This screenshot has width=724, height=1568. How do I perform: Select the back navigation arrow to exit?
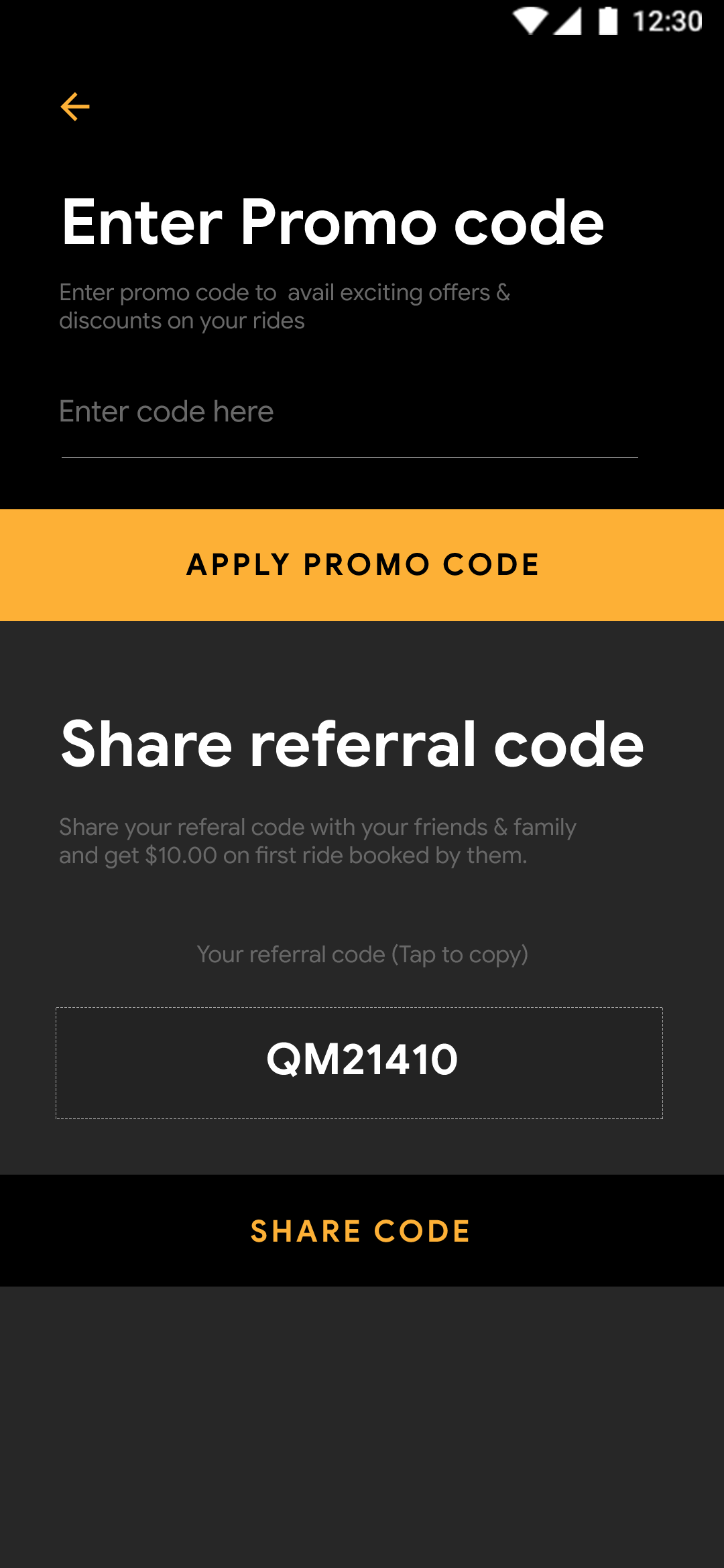pos(74,106)
